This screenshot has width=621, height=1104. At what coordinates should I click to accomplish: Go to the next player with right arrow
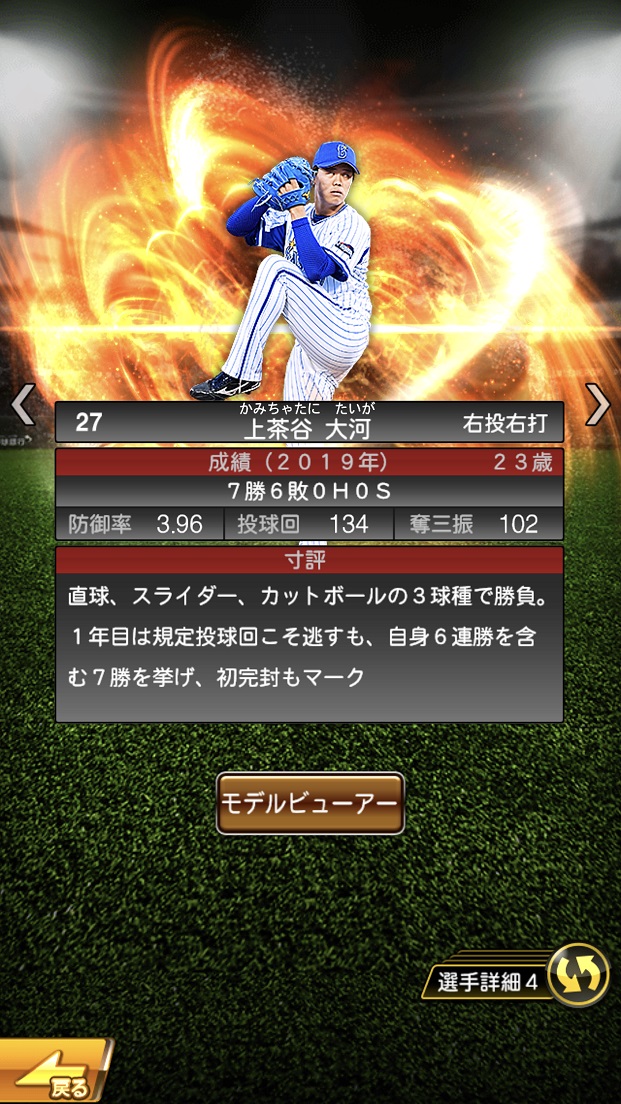(x=597, y=405)
